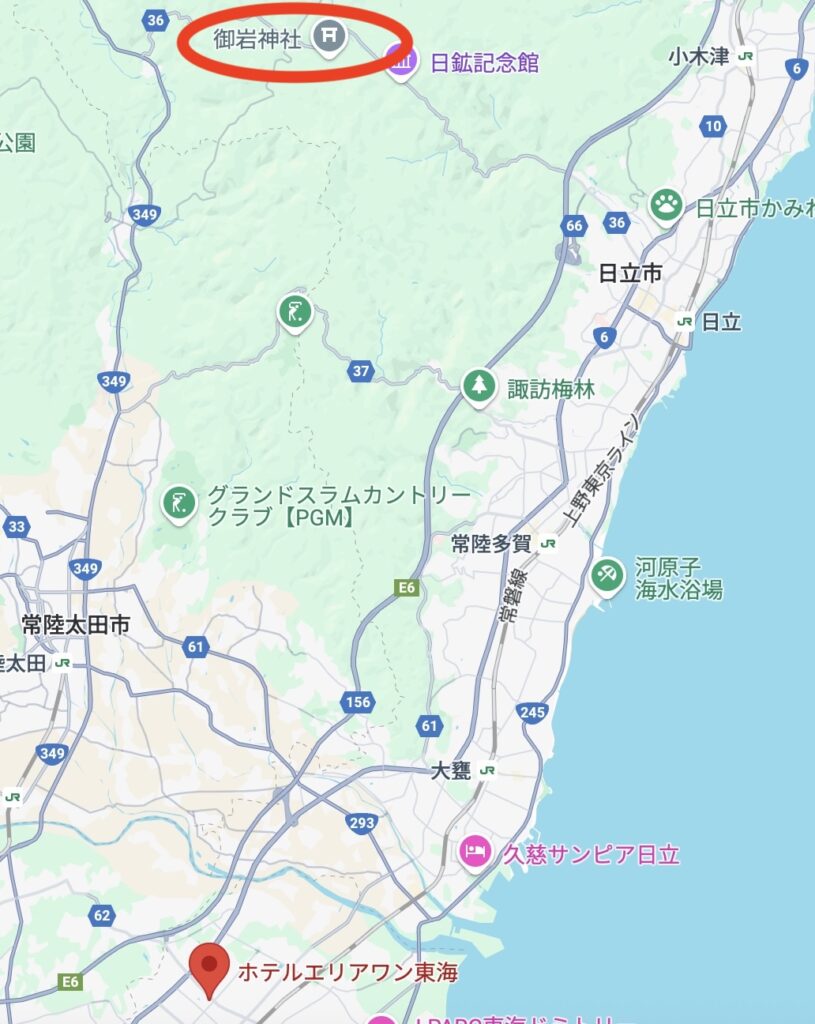This screenshot has height=1024, width=815.
Task: Open the 河原子海水浴場 beach marker
Action: click(x=607, y=575)
